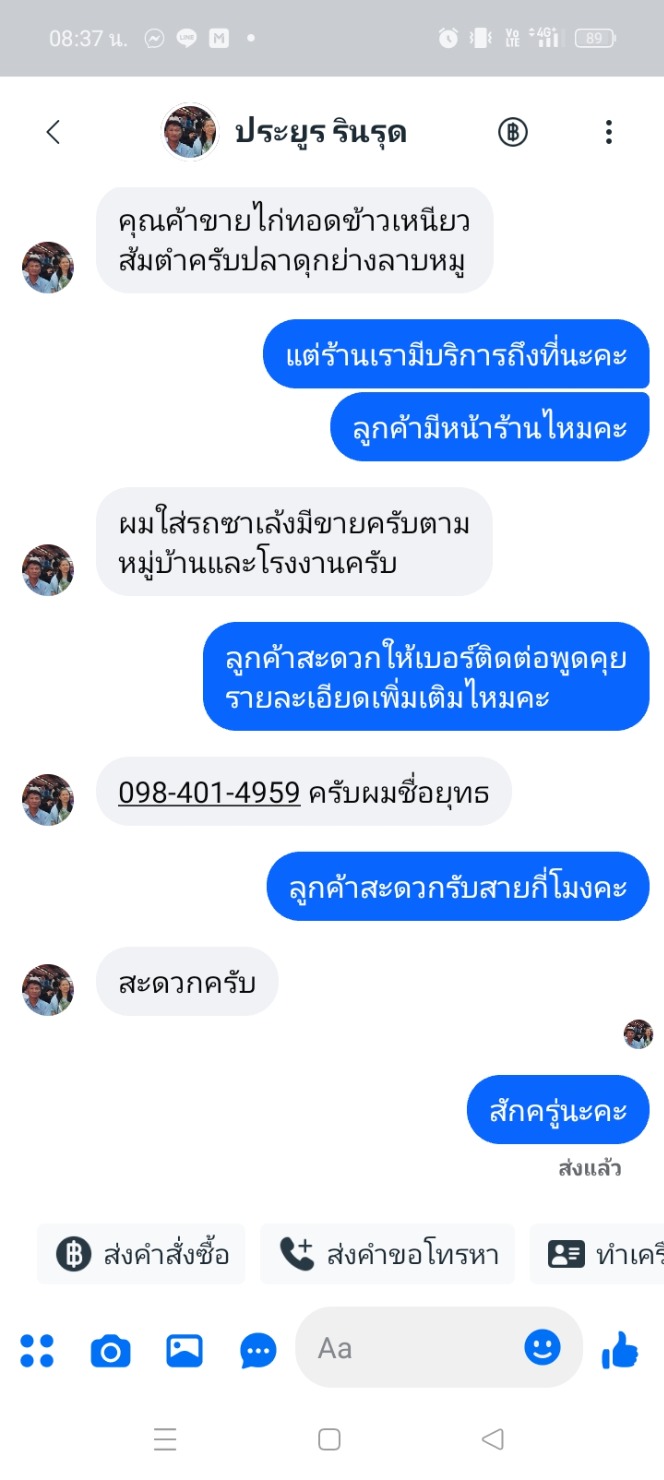Screen dimensions: 664x1480
Task: Call the phone number 098-401-4959 link
Action: [x=209, y=792]
